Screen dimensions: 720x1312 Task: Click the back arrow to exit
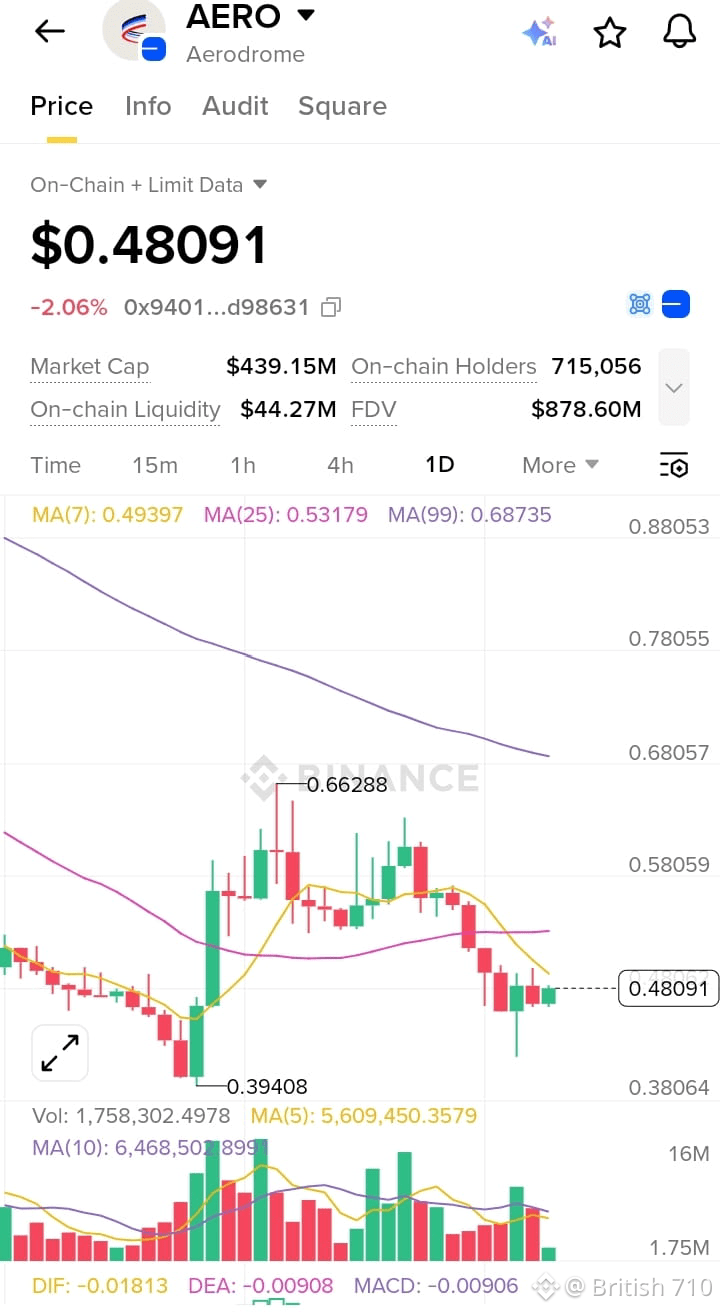[49, 31]
